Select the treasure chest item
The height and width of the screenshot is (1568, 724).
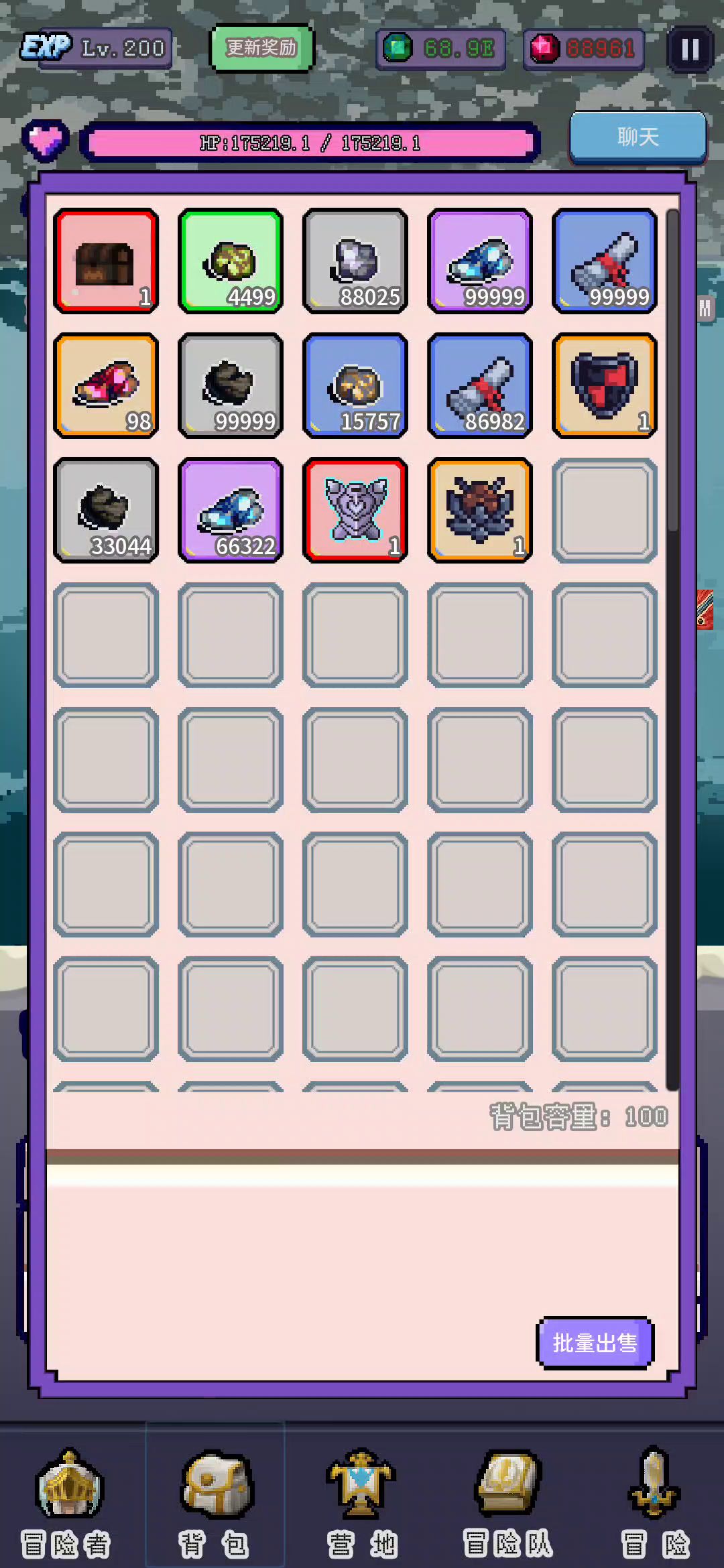106,261
